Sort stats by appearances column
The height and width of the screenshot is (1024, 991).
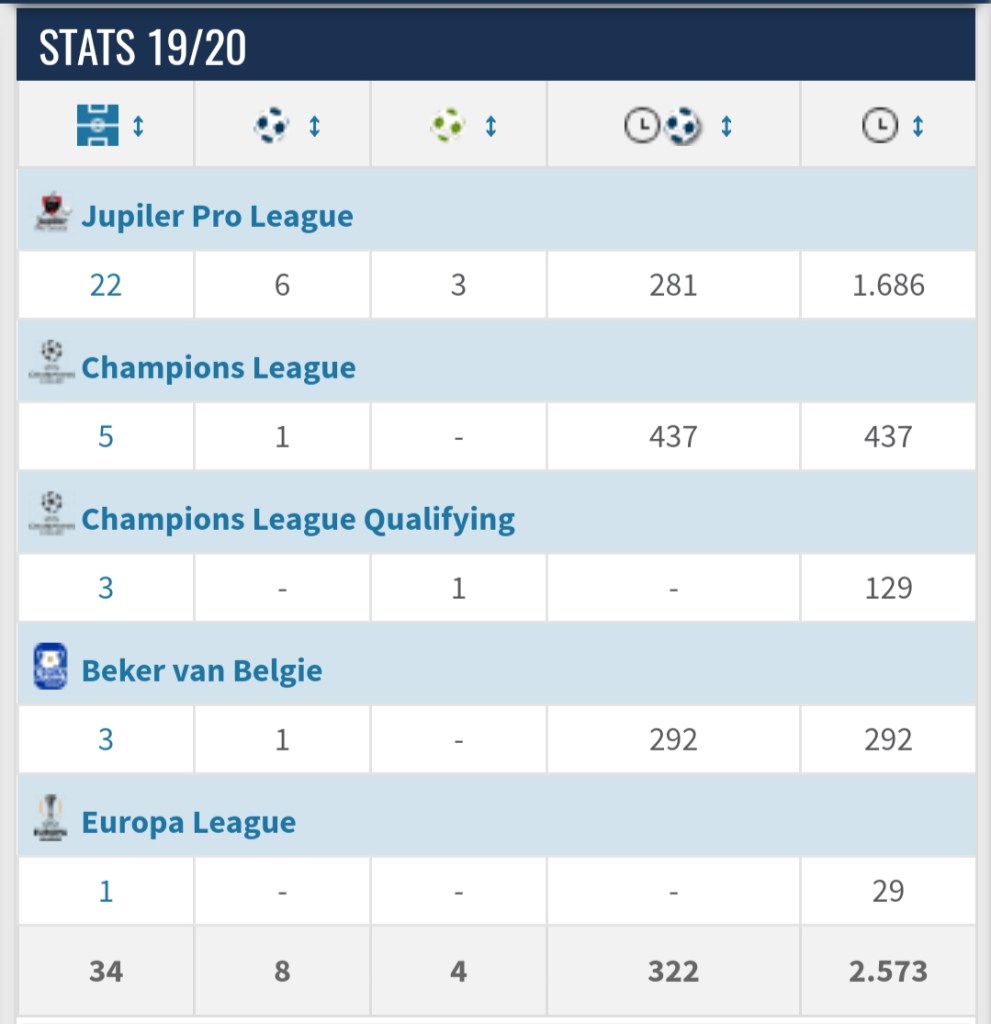click(x=138, y=126)
